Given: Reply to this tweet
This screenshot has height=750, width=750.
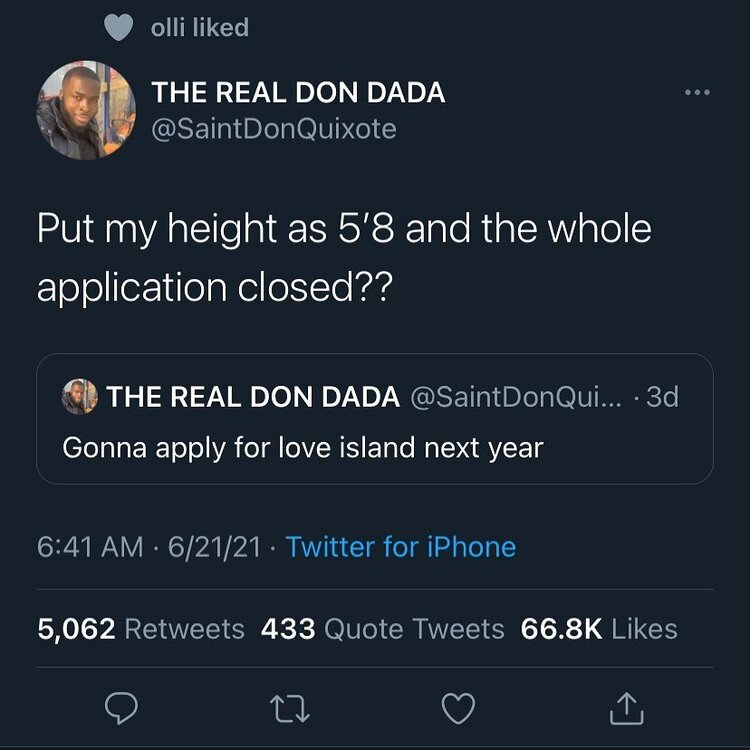Looking at the screenshot, I should (120, 708).
